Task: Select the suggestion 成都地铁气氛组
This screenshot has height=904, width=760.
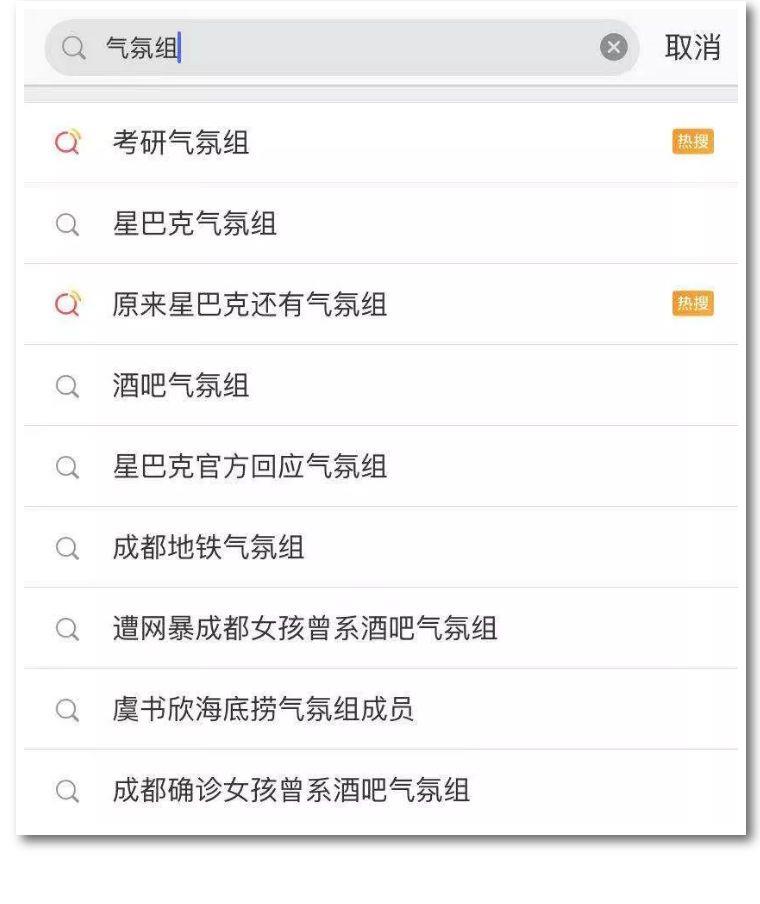Action: [x=209, y=548]
